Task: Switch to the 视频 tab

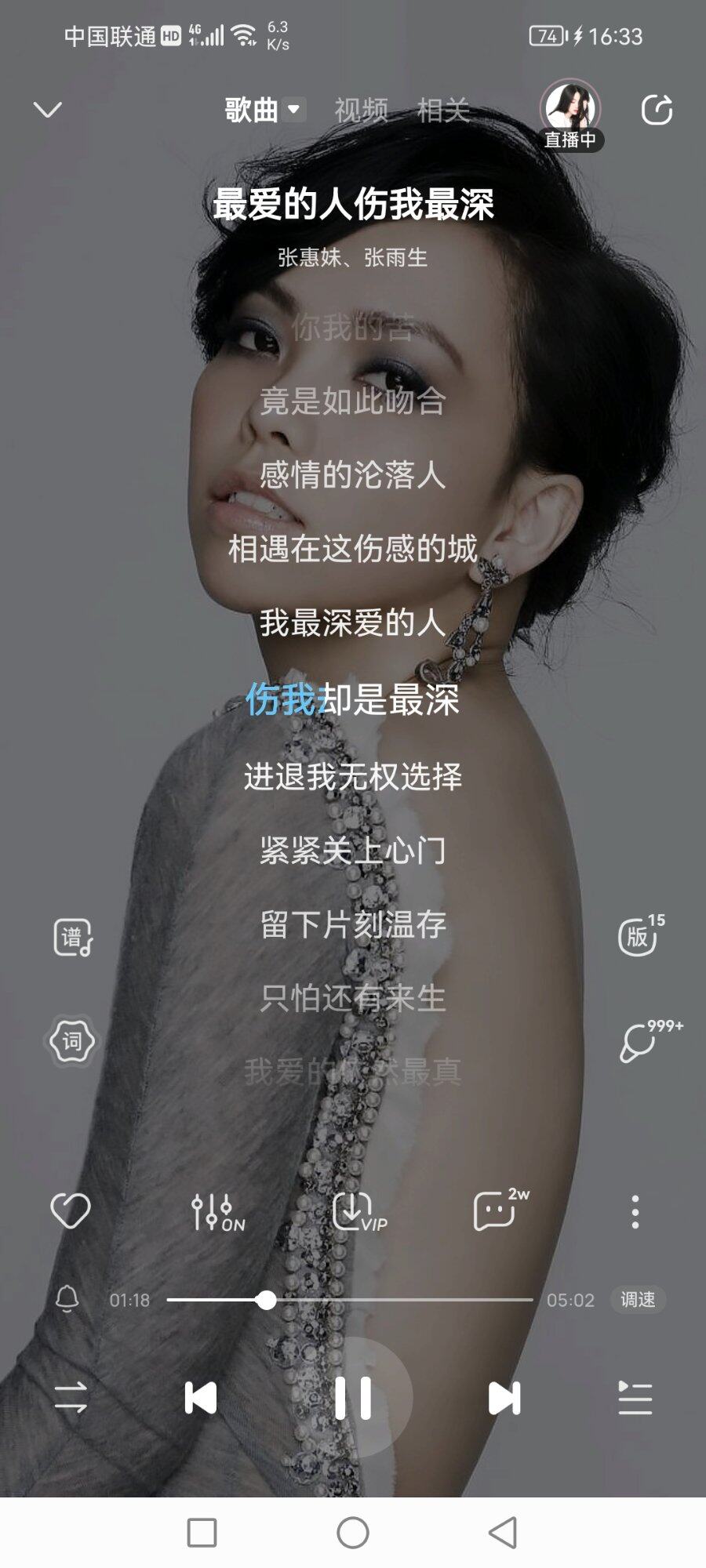Action: click(361, 111)
